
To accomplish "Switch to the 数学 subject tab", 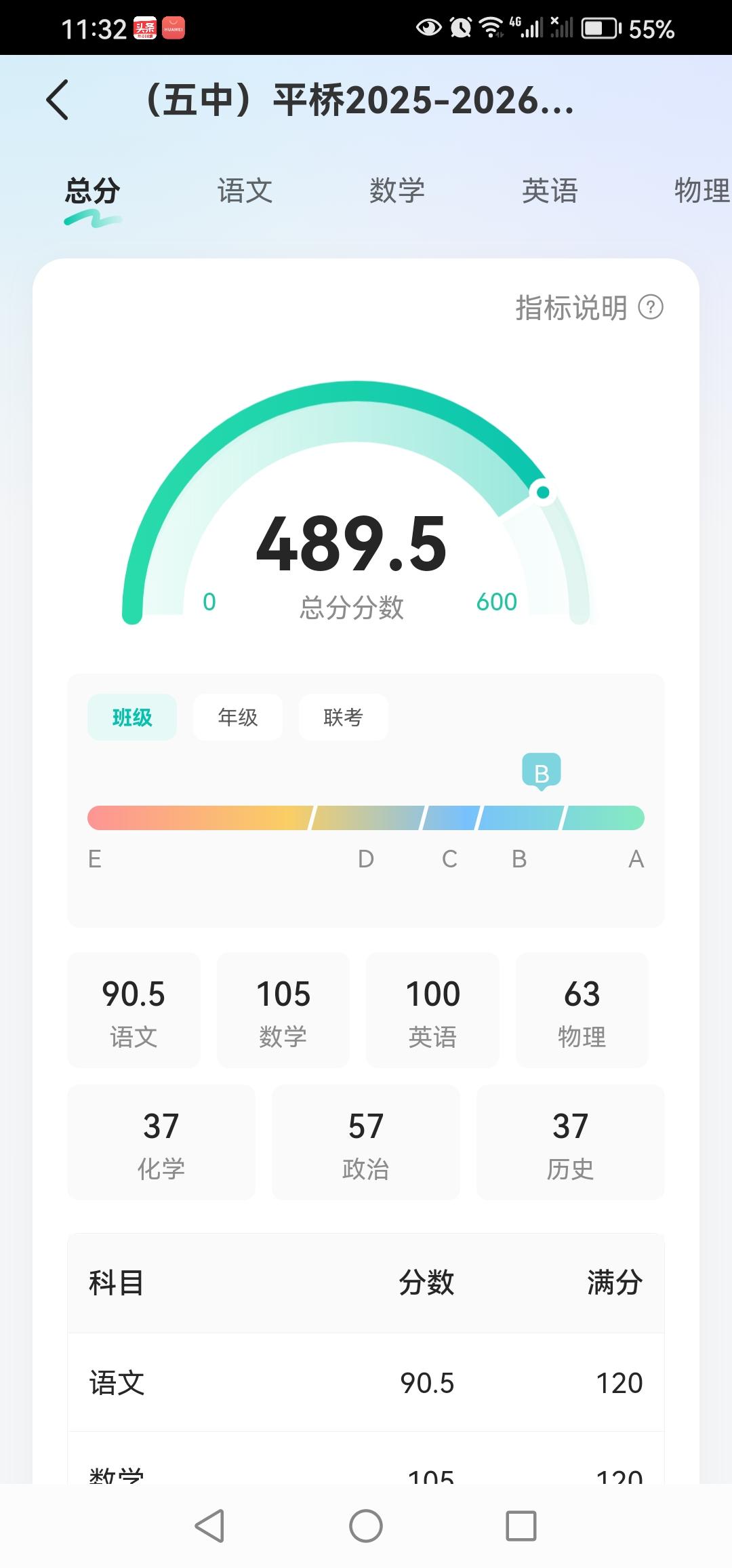I will 396,191.
